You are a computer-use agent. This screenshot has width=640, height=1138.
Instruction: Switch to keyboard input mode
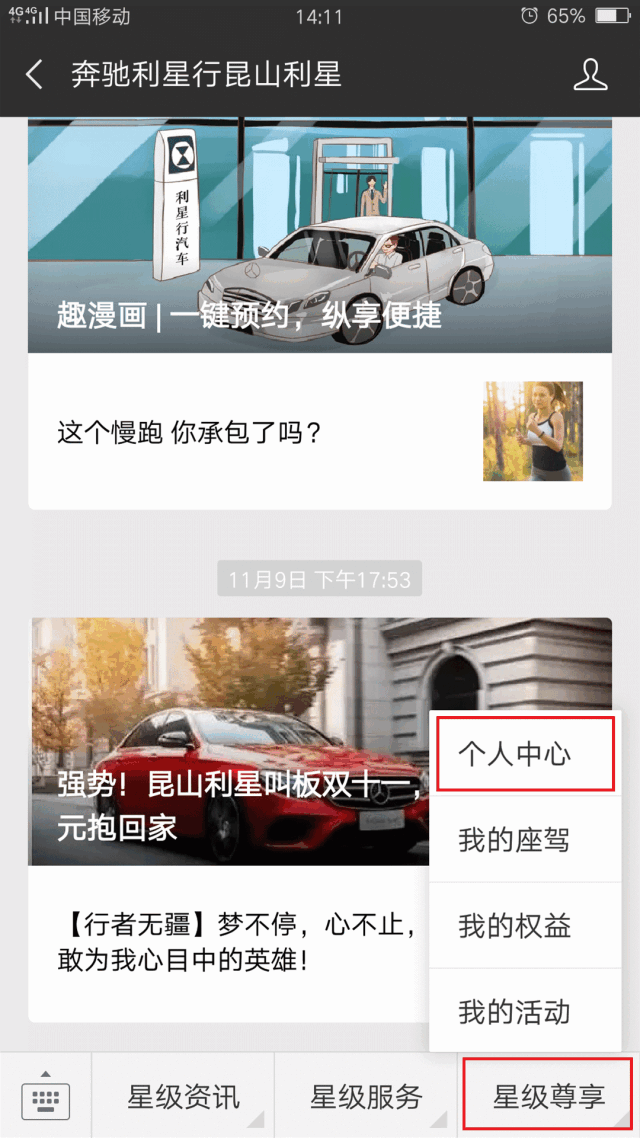click(x=46, y=1097)
